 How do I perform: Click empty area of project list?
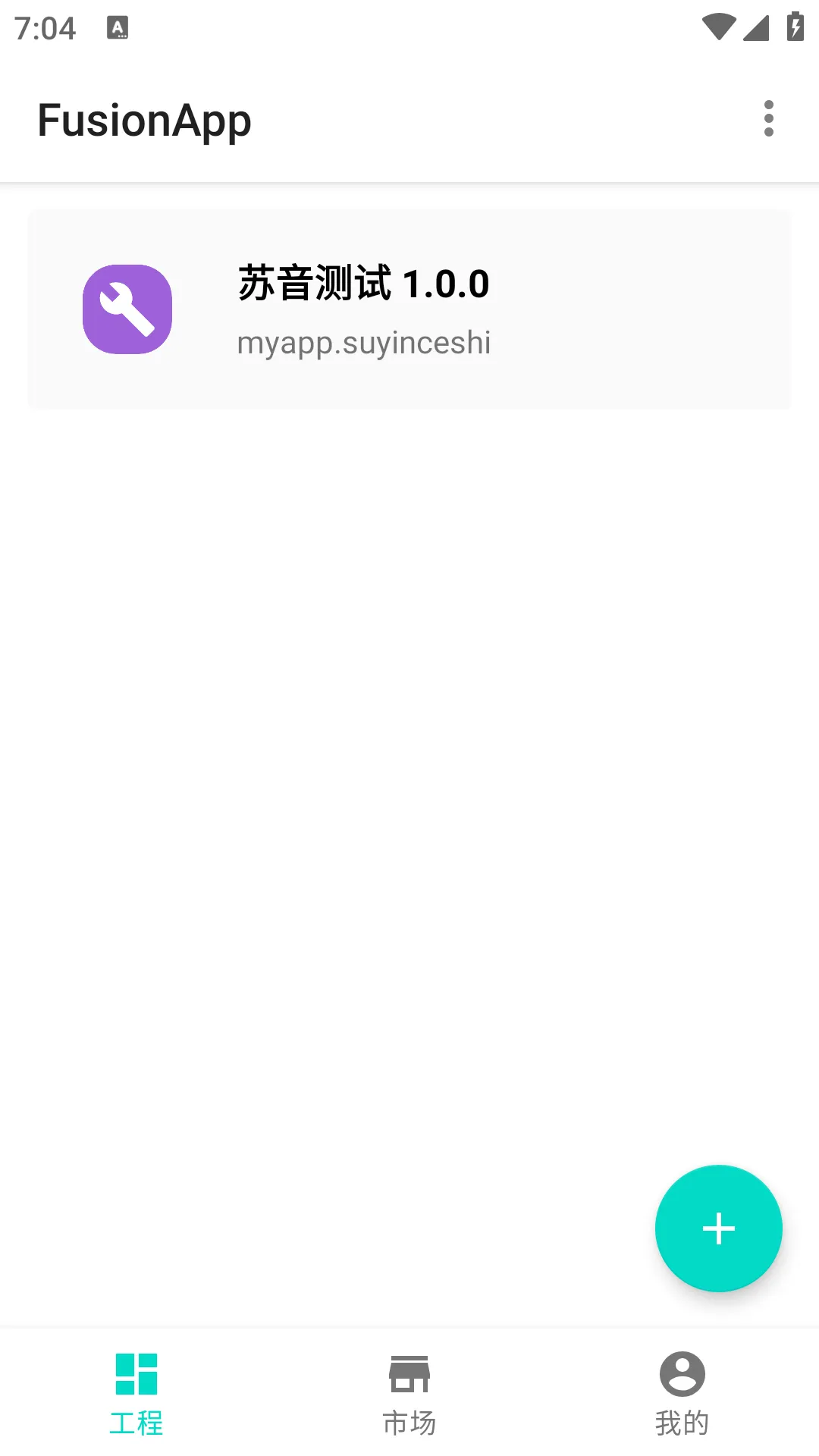[409, 758]
